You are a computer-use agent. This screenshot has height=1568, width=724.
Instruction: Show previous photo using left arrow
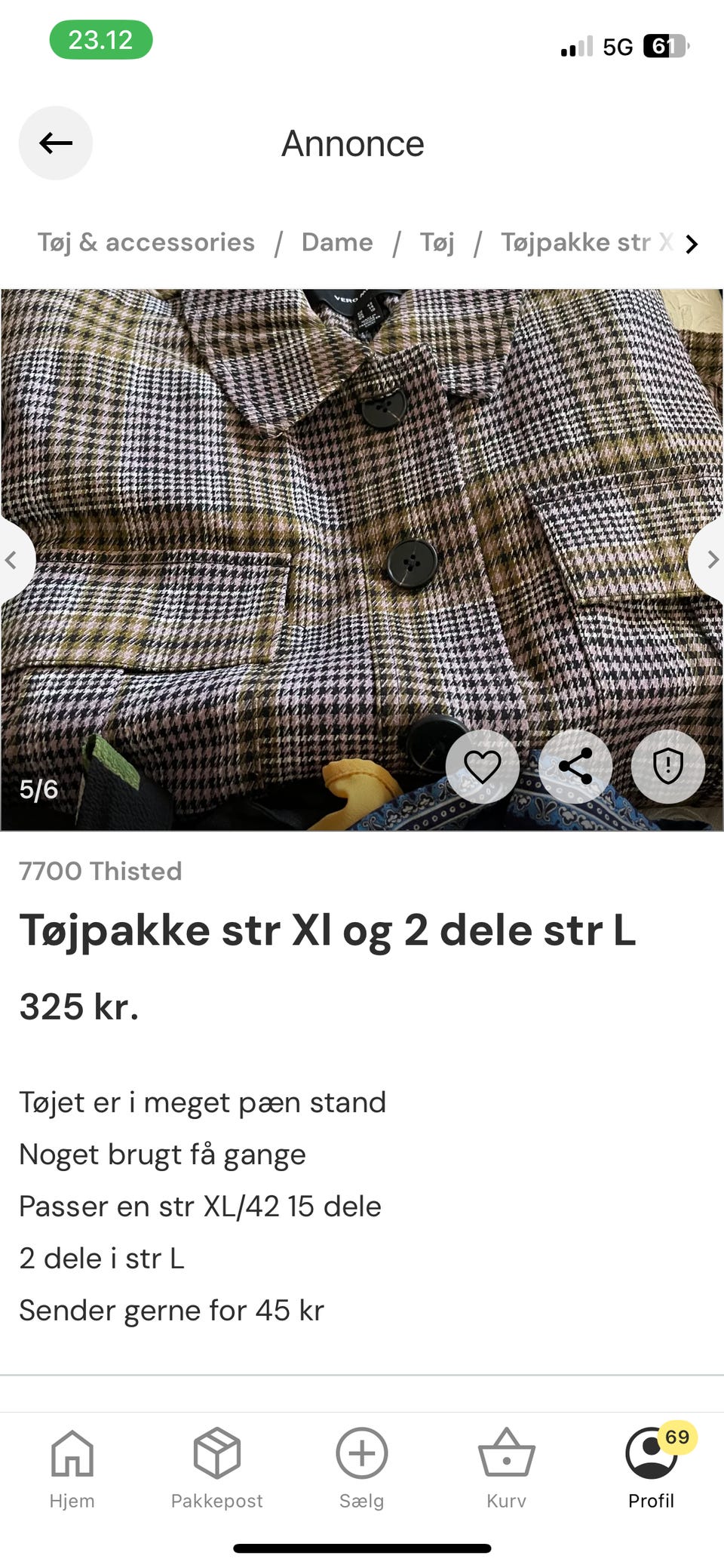(12, 560)
